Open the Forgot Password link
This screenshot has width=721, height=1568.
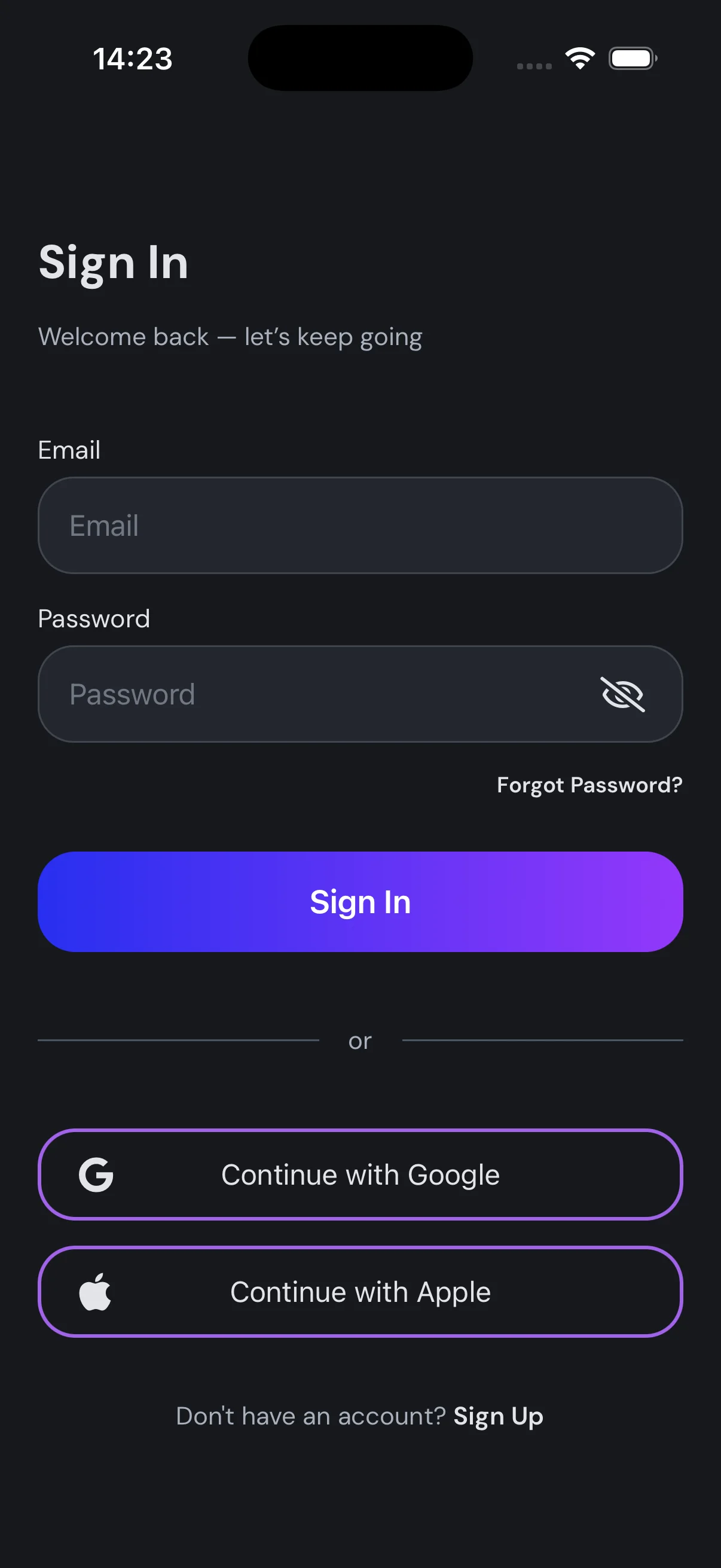tap(588, 785)
